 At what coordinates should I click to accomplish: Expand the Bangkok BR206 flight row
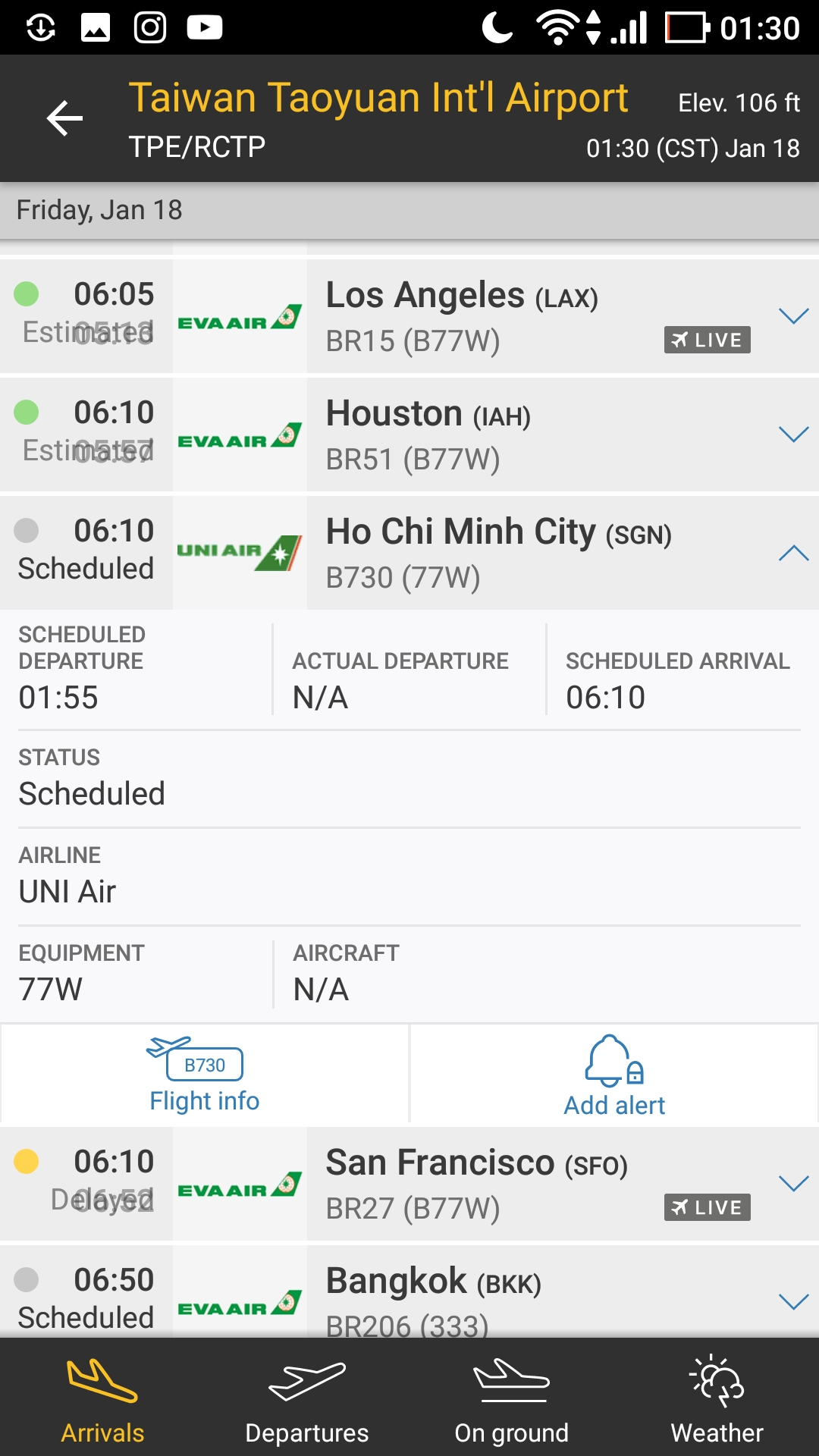793,1302
